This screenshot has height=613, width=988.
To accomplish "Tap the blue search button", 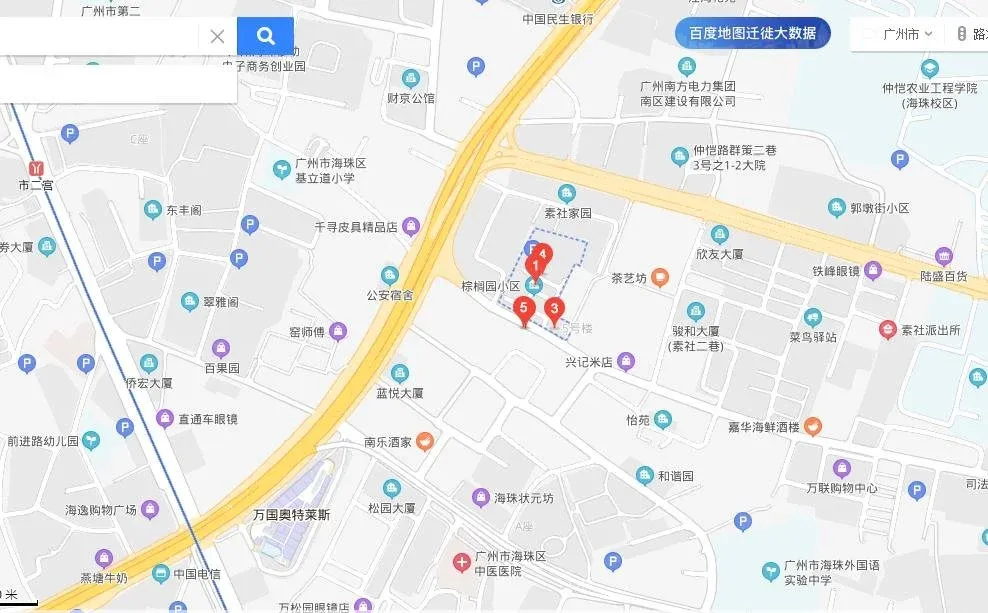I will point(265,36).
